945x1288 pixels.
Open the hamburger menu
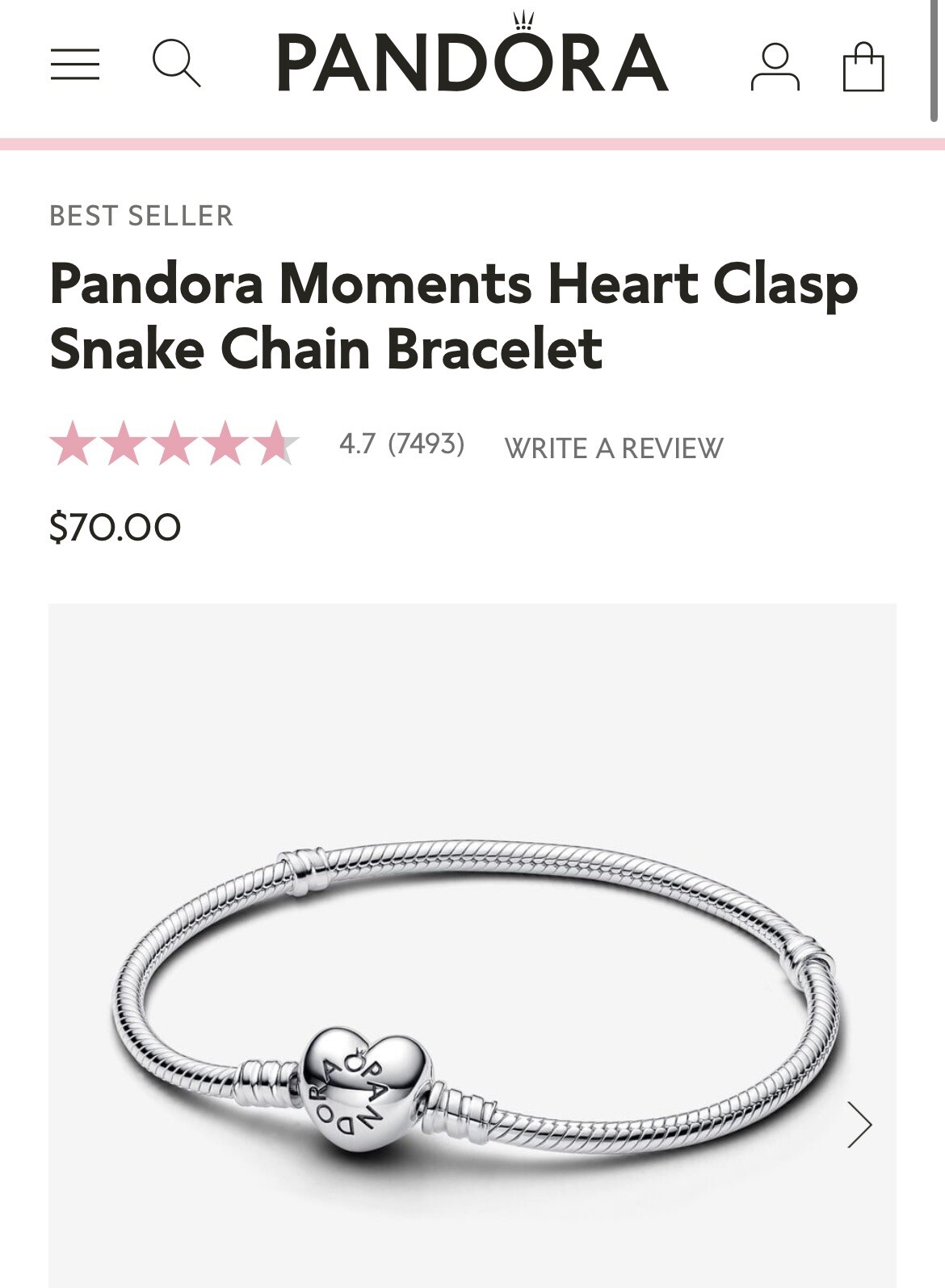click(x=74, y=64)
